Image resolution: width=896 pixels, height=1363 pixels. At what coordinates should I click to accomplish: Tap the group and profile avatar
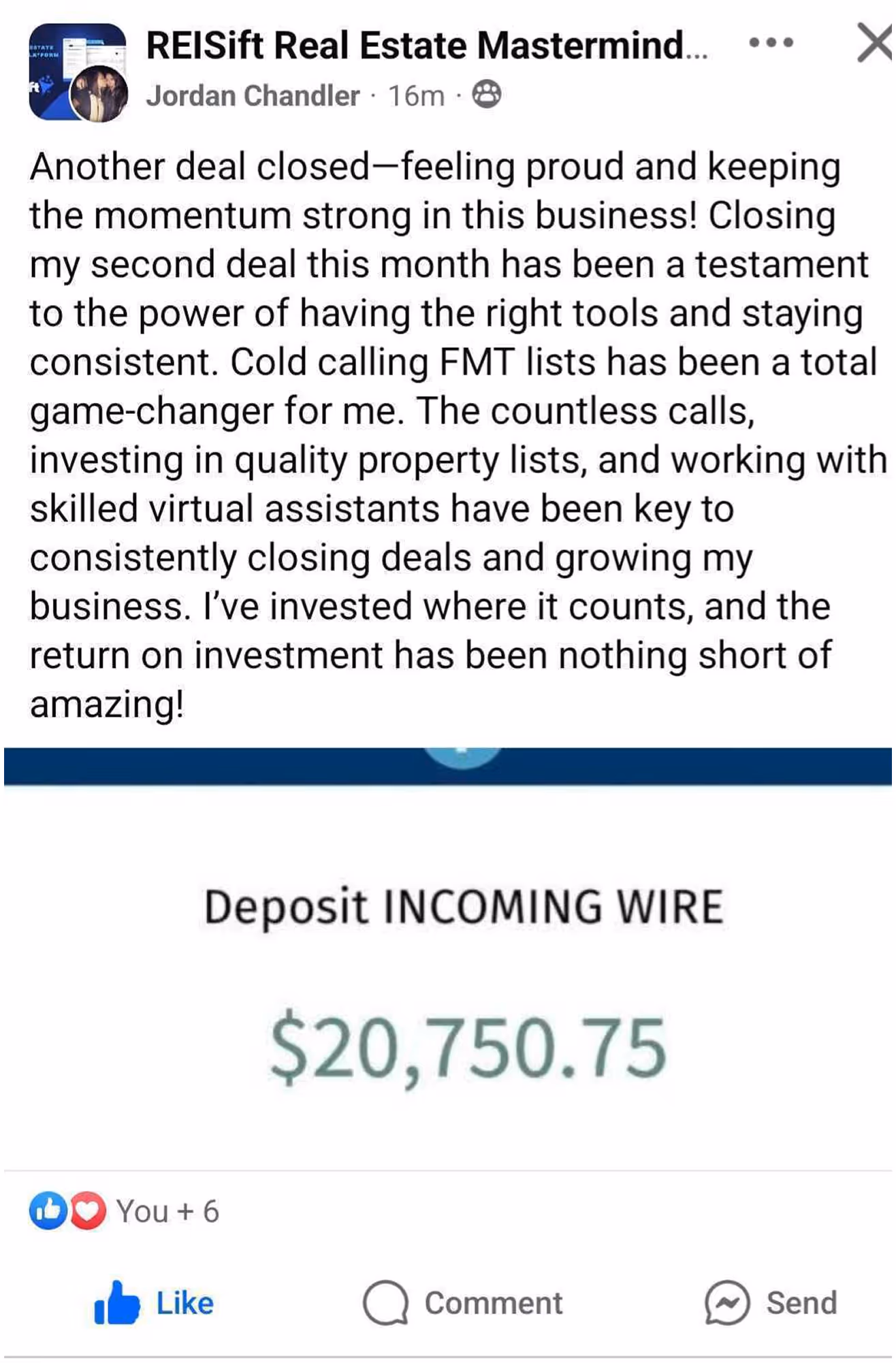(x=78, y=73)
